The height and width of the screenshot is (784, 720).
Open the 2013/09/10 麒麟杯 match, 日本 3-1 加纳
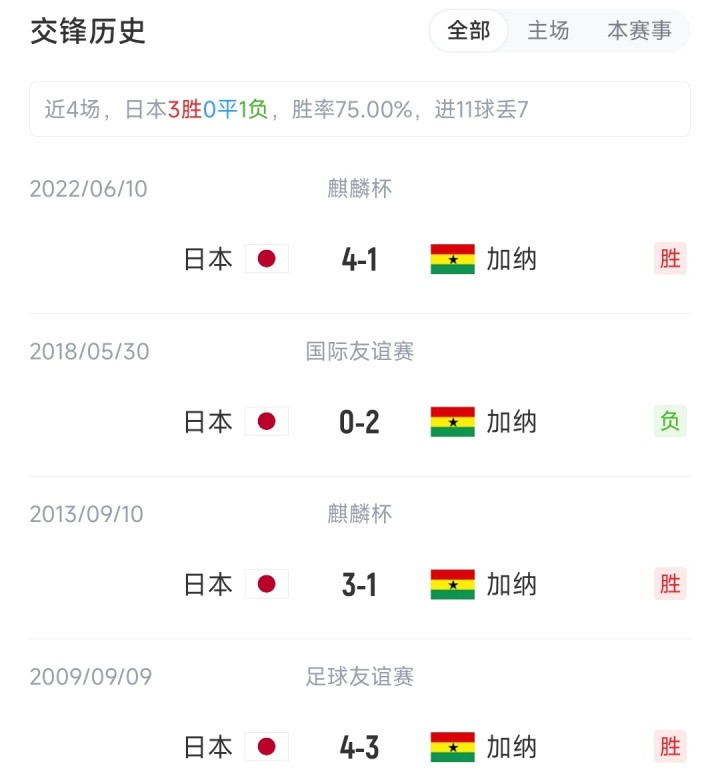(359, 584)
